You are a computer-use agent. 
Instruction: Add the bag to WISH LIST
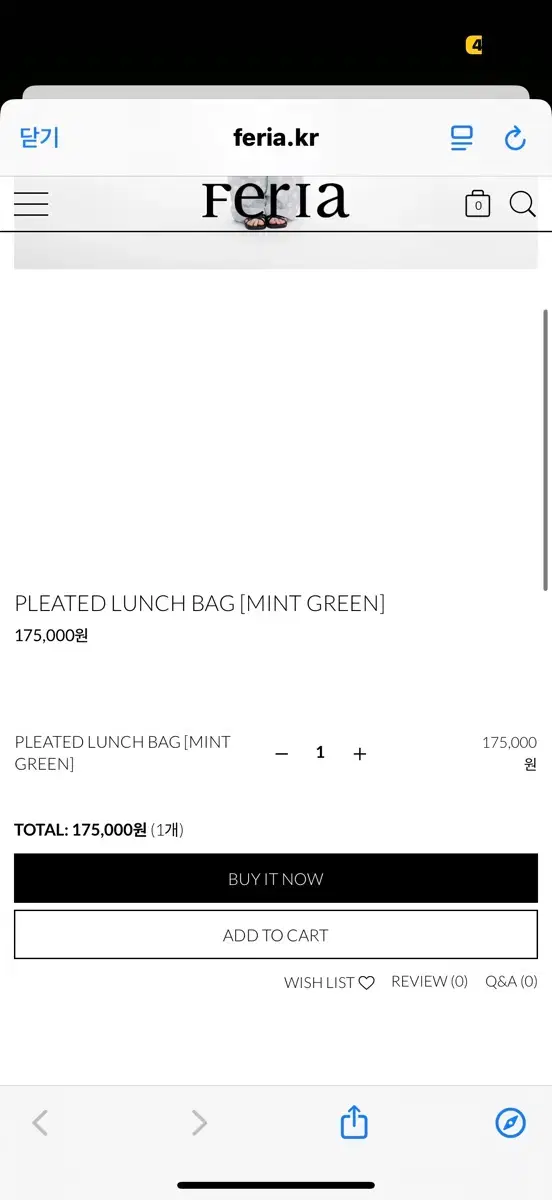click(x=329, y=983)
